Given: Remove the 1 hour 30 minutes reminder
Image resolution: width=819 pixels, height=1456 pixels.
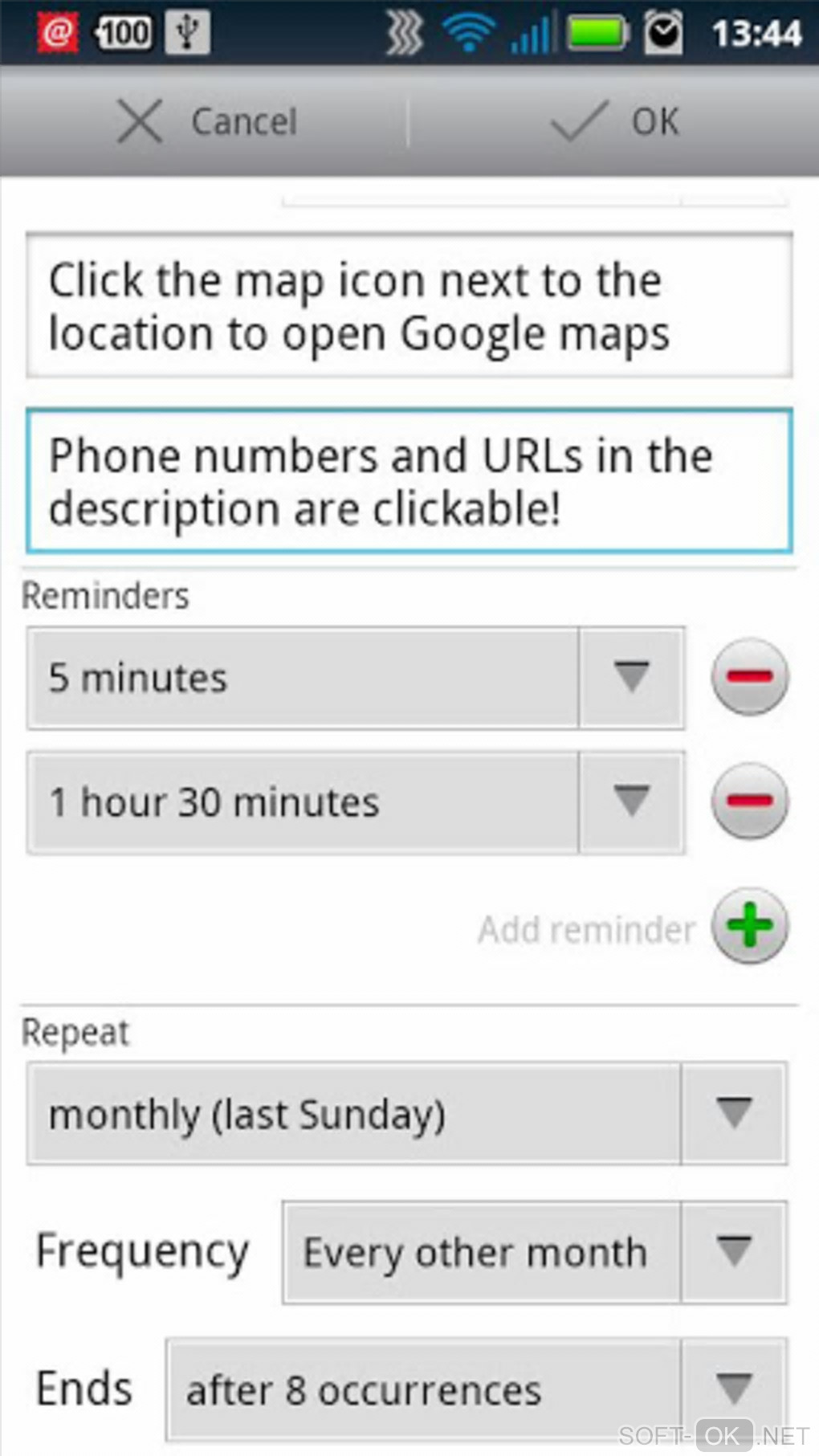Looking at the screenshot, I should 749,801.
